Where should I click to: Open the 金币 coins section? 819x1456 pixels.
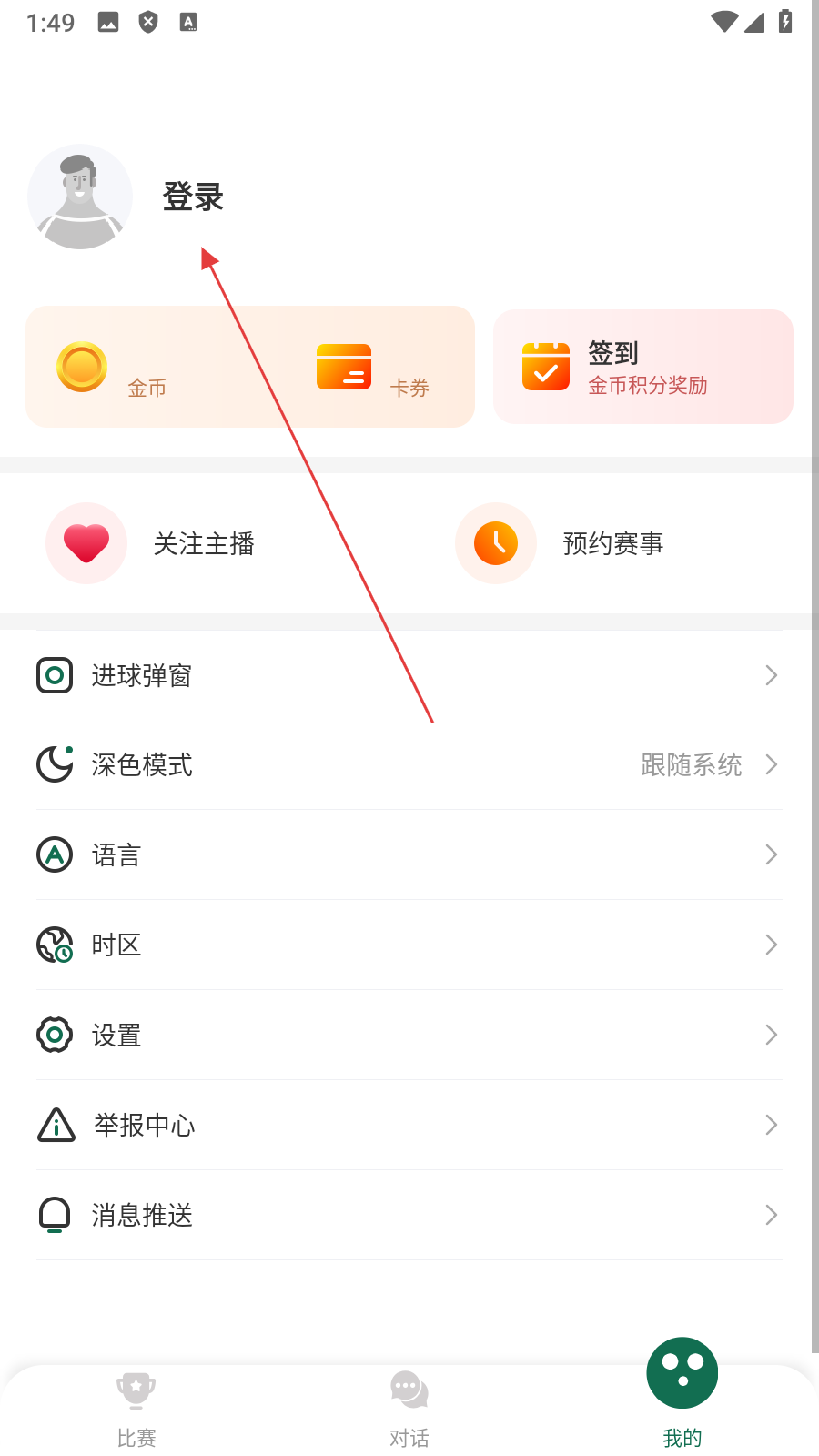pyautogui.click(x=111, y=368)
